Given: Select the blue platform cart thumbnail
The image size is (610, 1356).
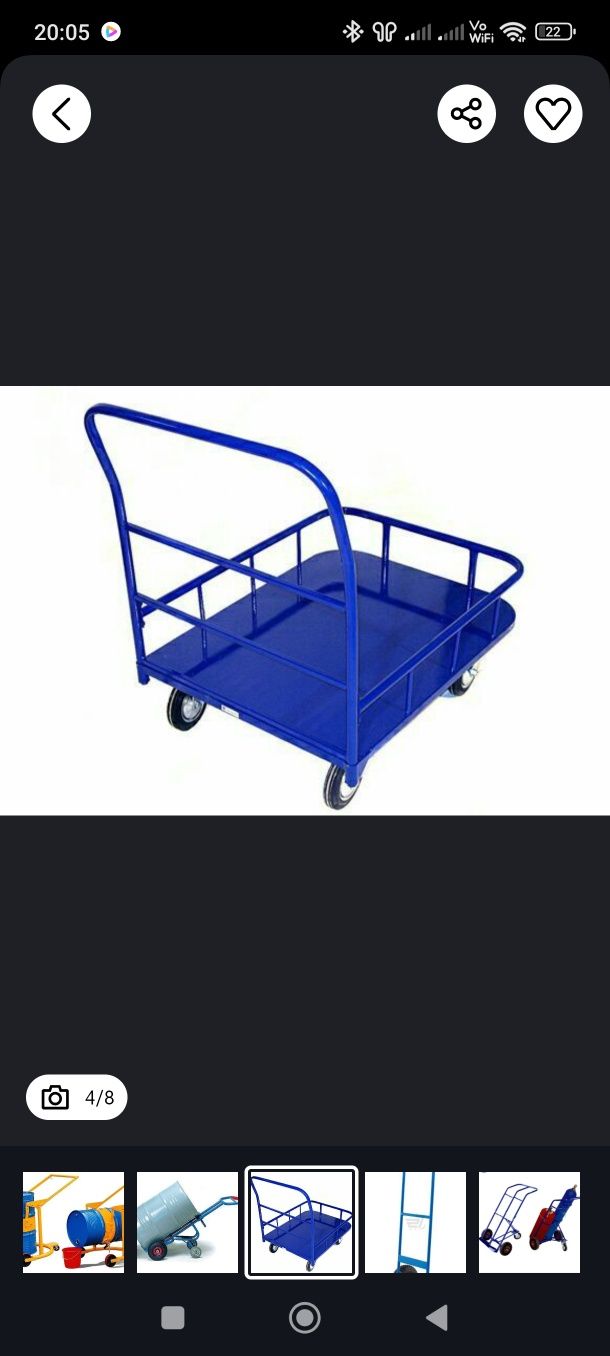Looking at the screenshot, I should coord(301,1222).
